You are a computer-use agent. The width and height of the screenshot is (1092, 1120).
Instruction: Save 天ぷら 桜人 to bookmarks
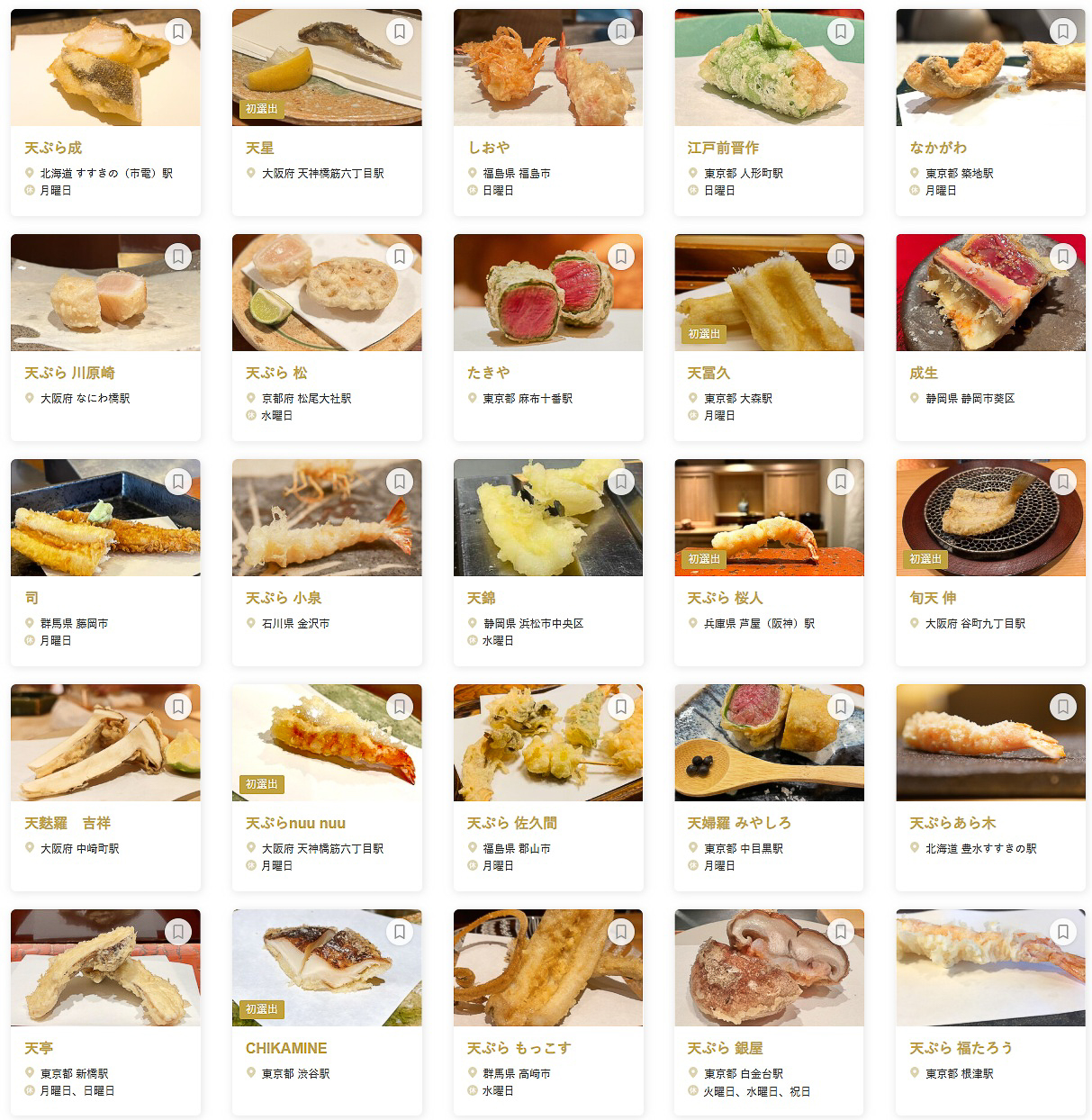pos(841,482)
